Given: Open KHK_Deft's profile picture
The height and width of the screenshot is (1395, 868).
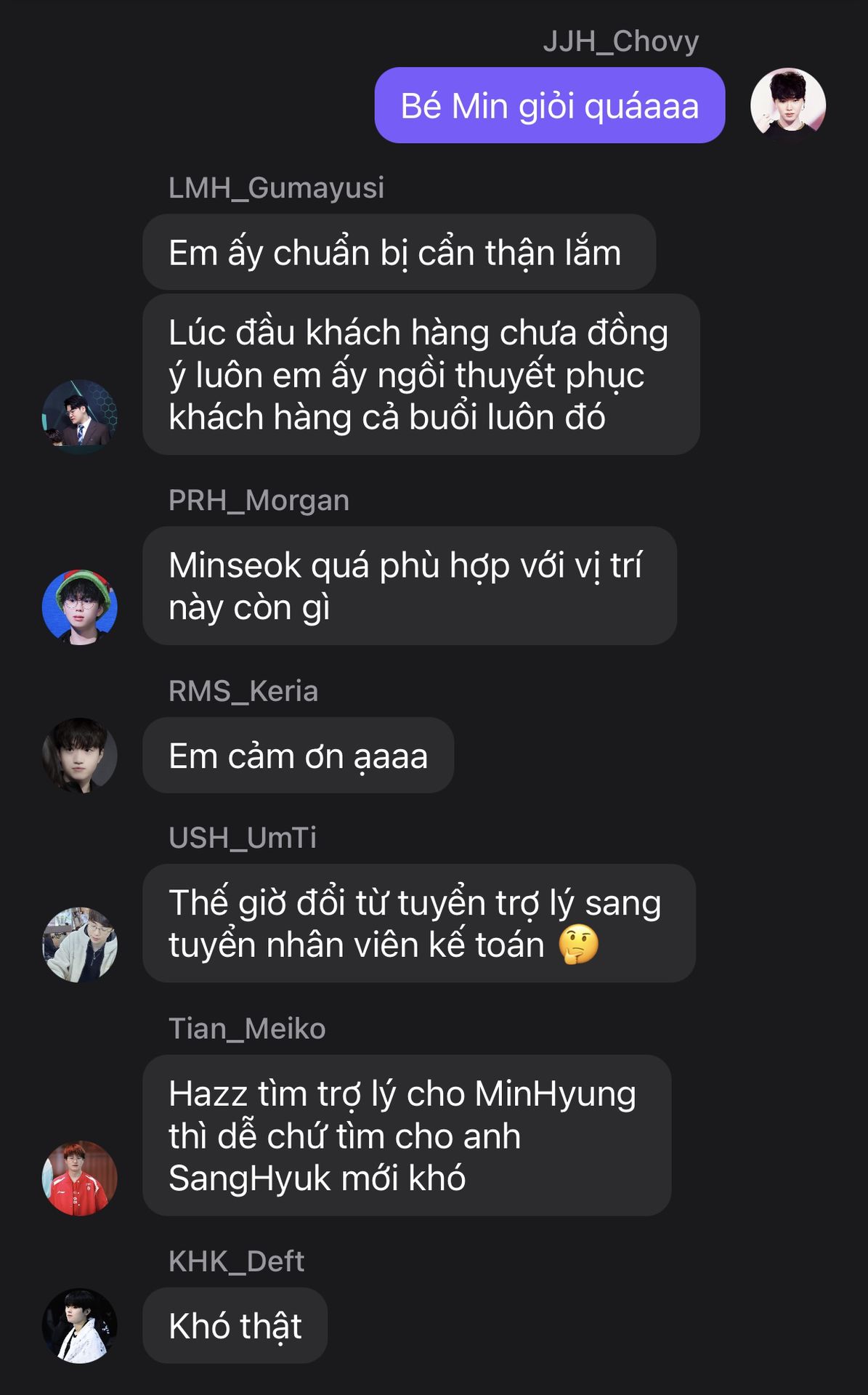Looking at the screenshot, I should 80,1325.
